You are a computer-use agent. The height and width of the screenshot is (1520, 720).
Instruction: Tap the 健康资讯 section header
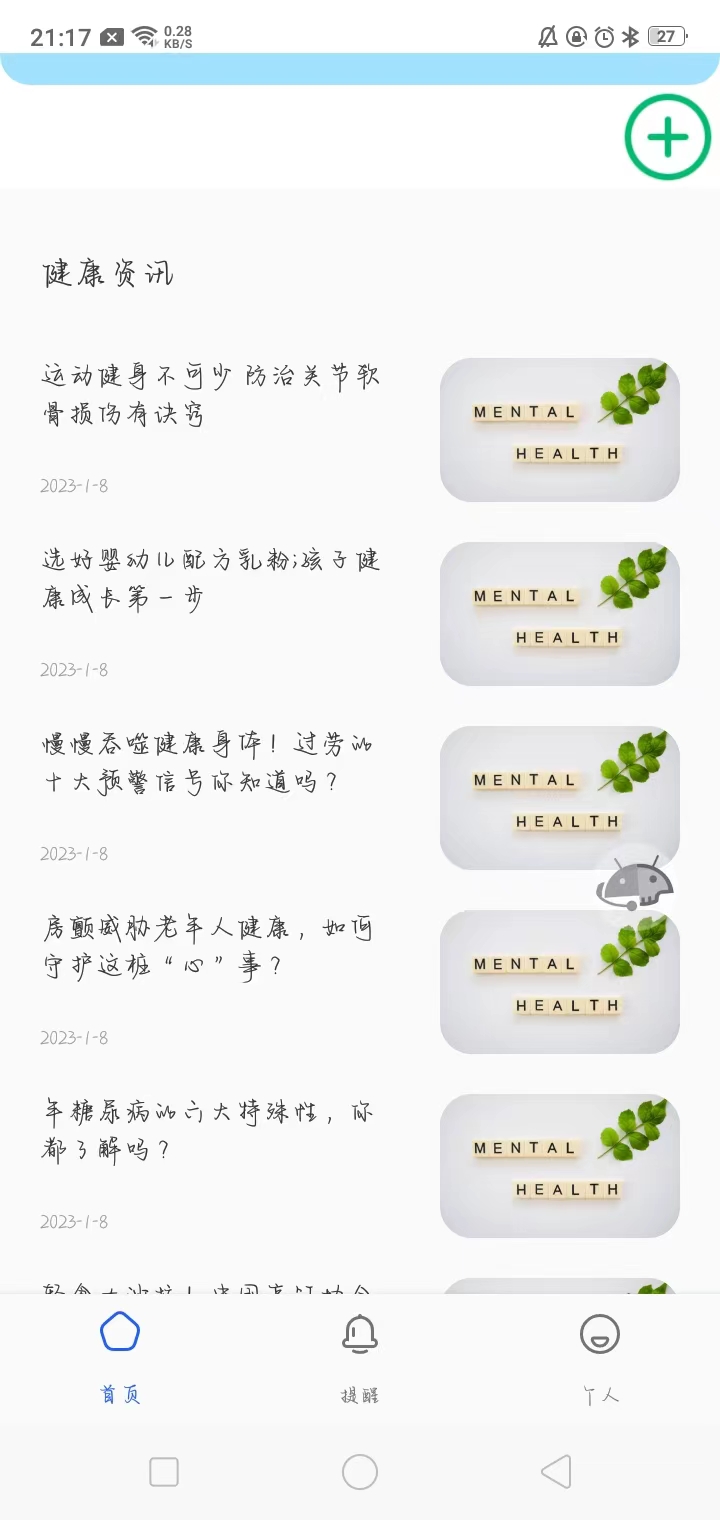(x=106, y=273)
